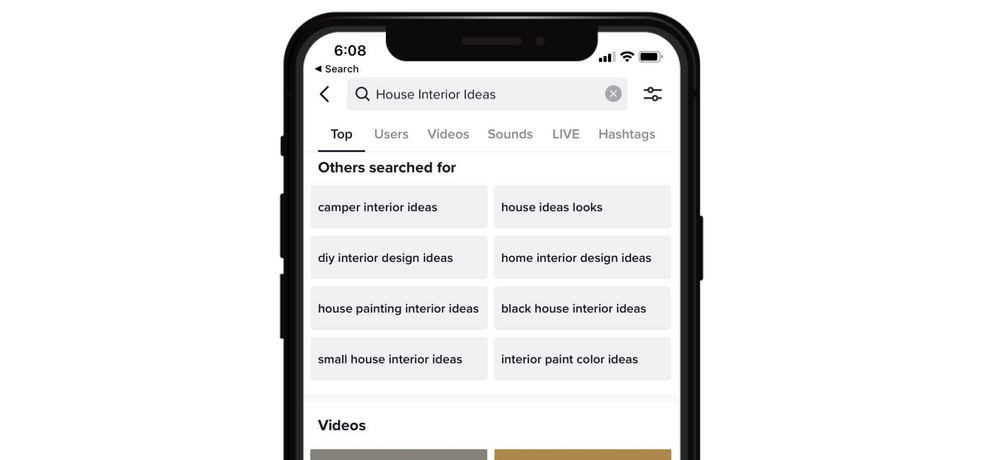Open the search filters icon
This screenshot has height=460, width=1000.
(x=652, y=94)
